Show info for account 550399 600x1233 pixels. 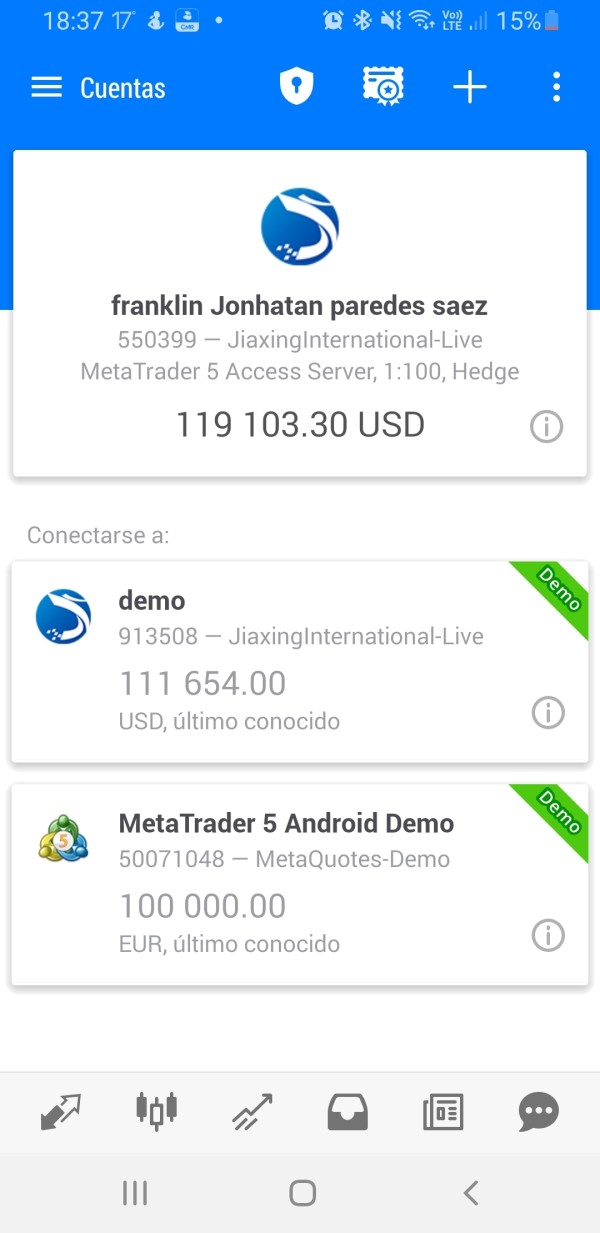tap(546, 427)
